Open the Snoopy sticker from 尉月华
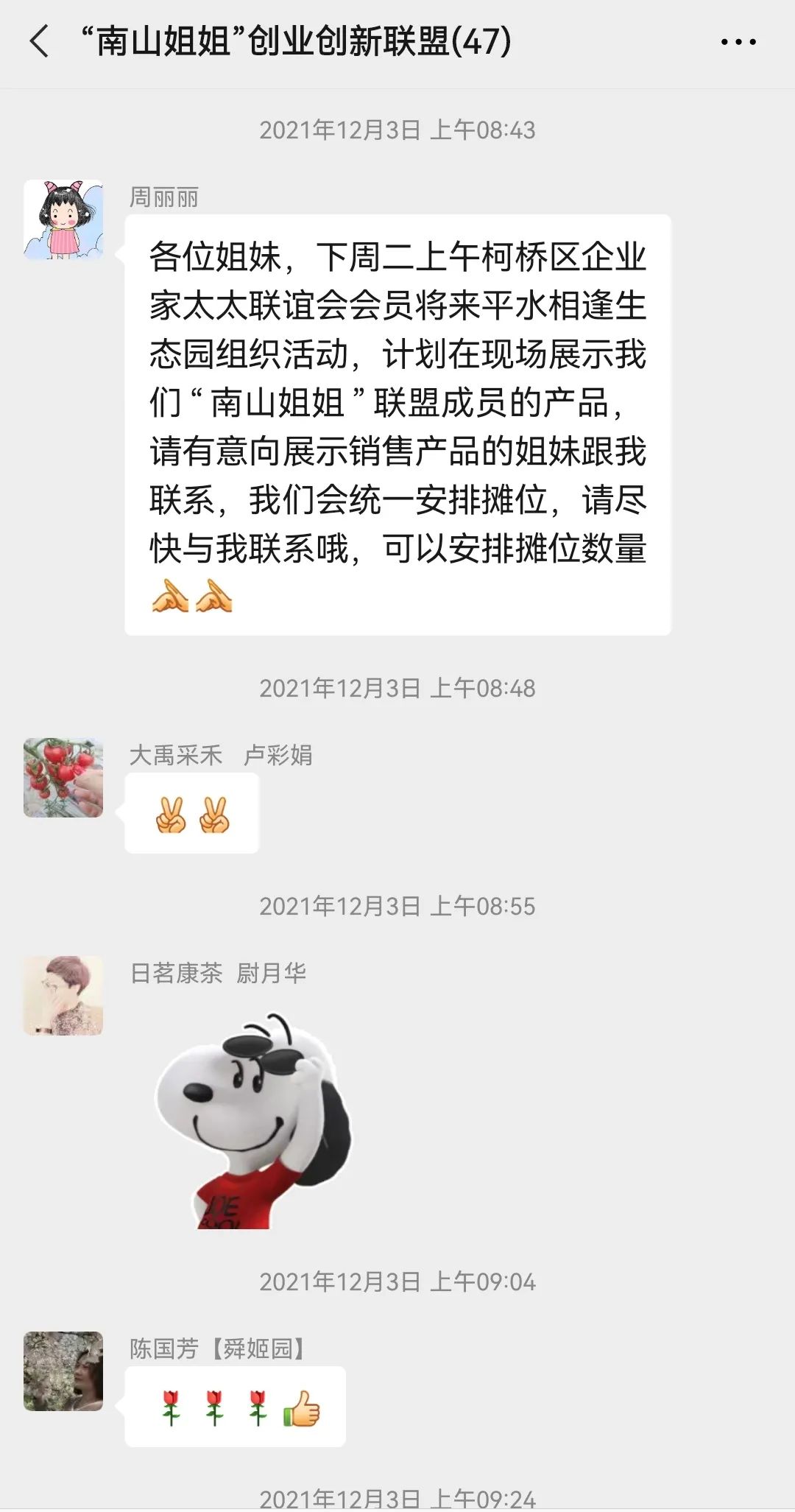Image resolution: width=795 pixels, height=1512 pixels. (254, 1120)
